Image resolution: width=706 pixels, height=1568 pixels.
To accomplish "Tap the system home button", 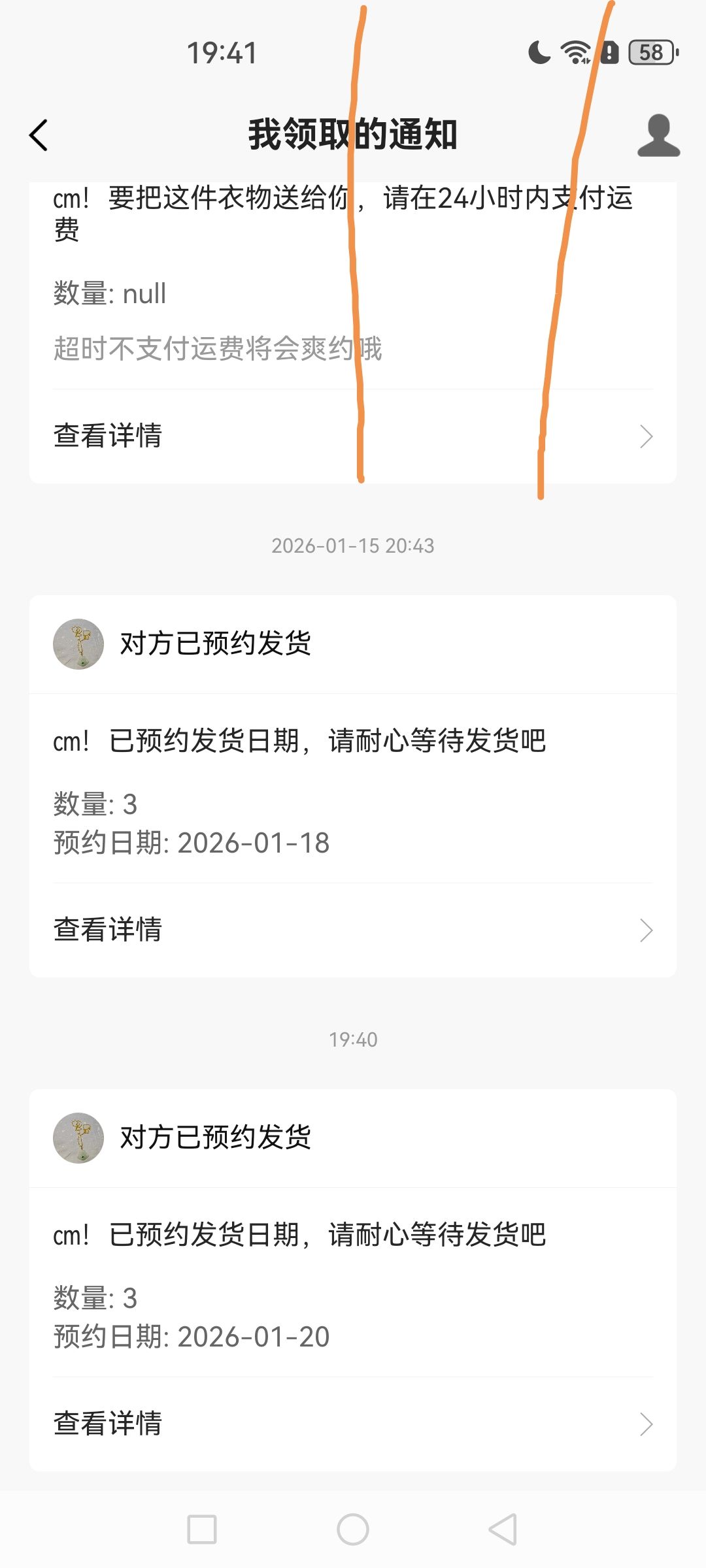I will pyautogui.click(x=353, y=1529).
